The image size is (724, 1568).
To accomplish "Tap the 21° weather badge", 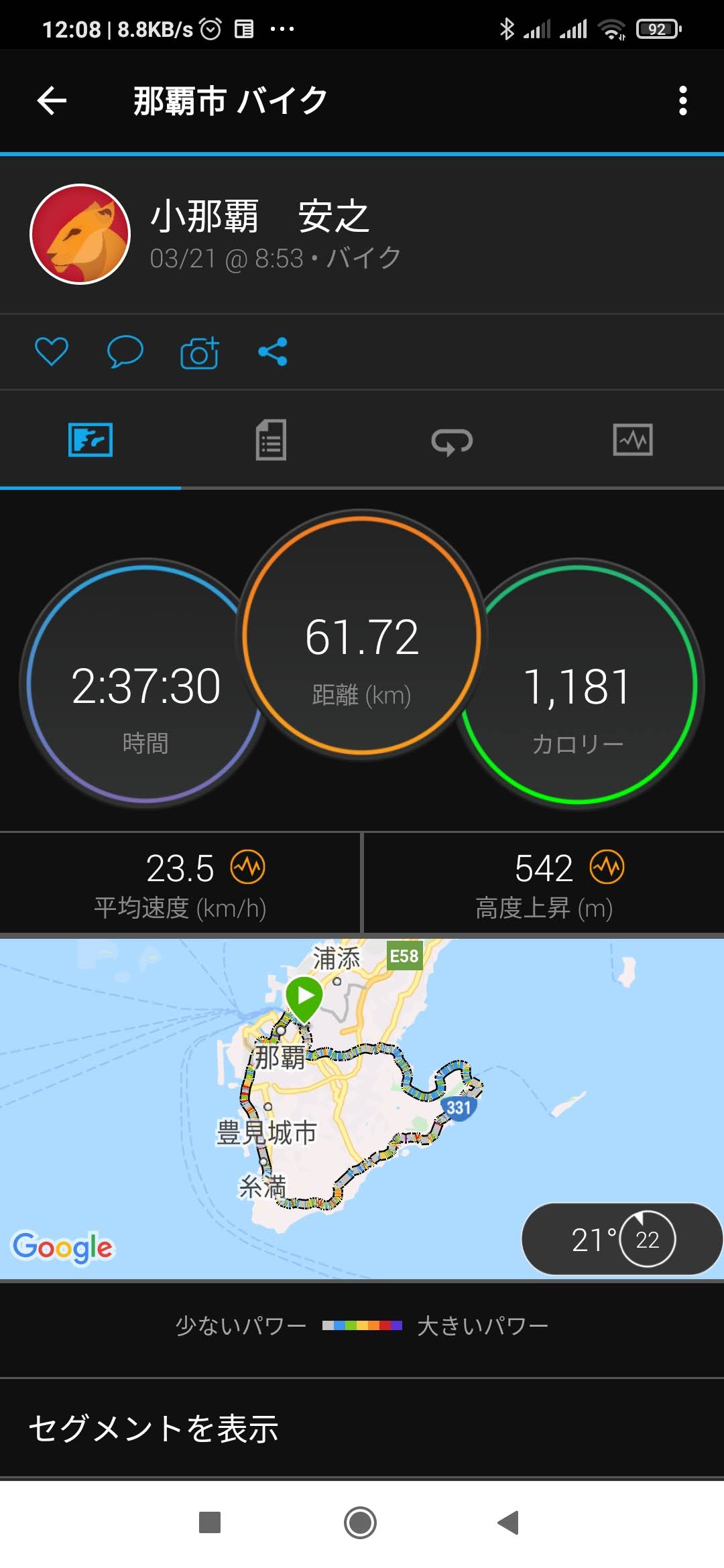I will click(x=622, y=1239).
